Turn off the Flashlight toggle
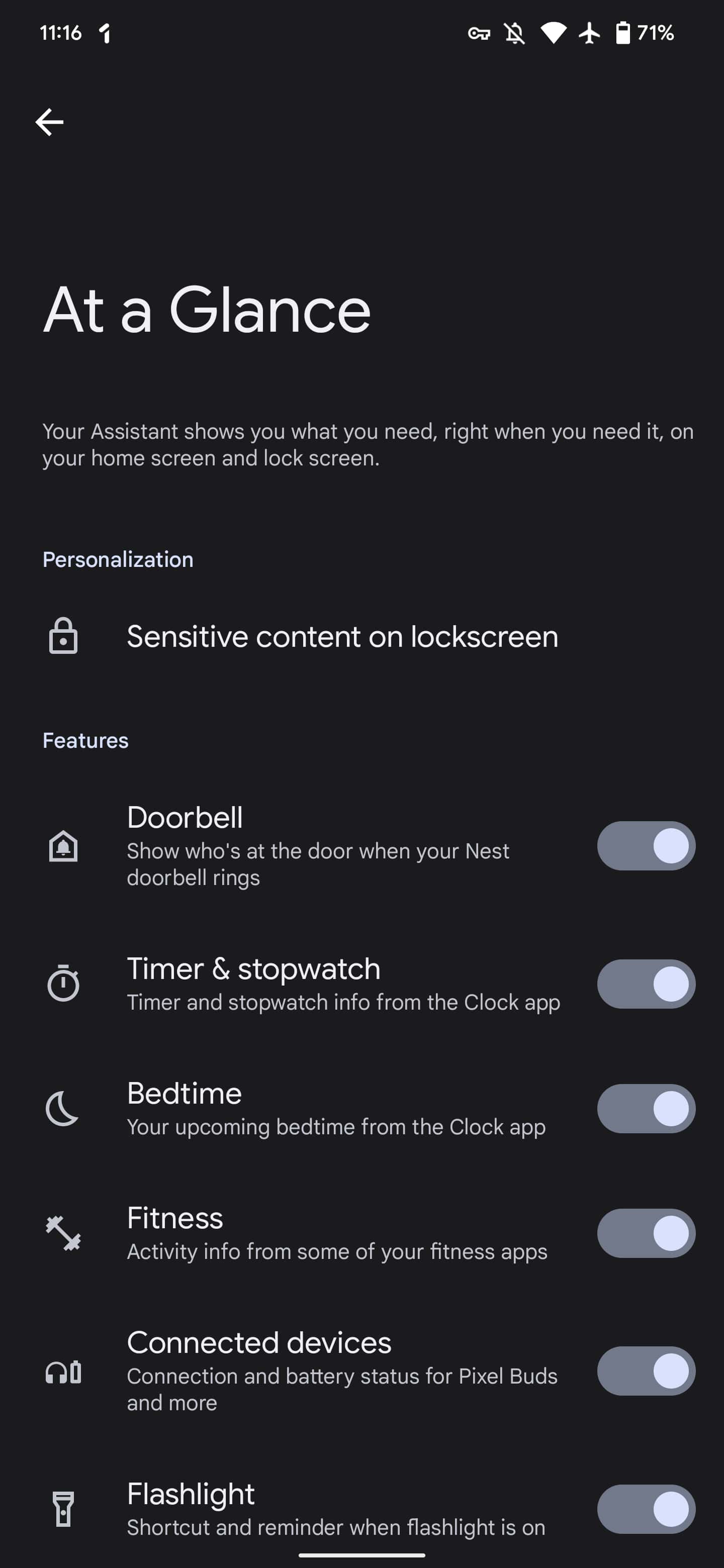The height and width of the screenshot is (1568, 724). (646, 1509)
